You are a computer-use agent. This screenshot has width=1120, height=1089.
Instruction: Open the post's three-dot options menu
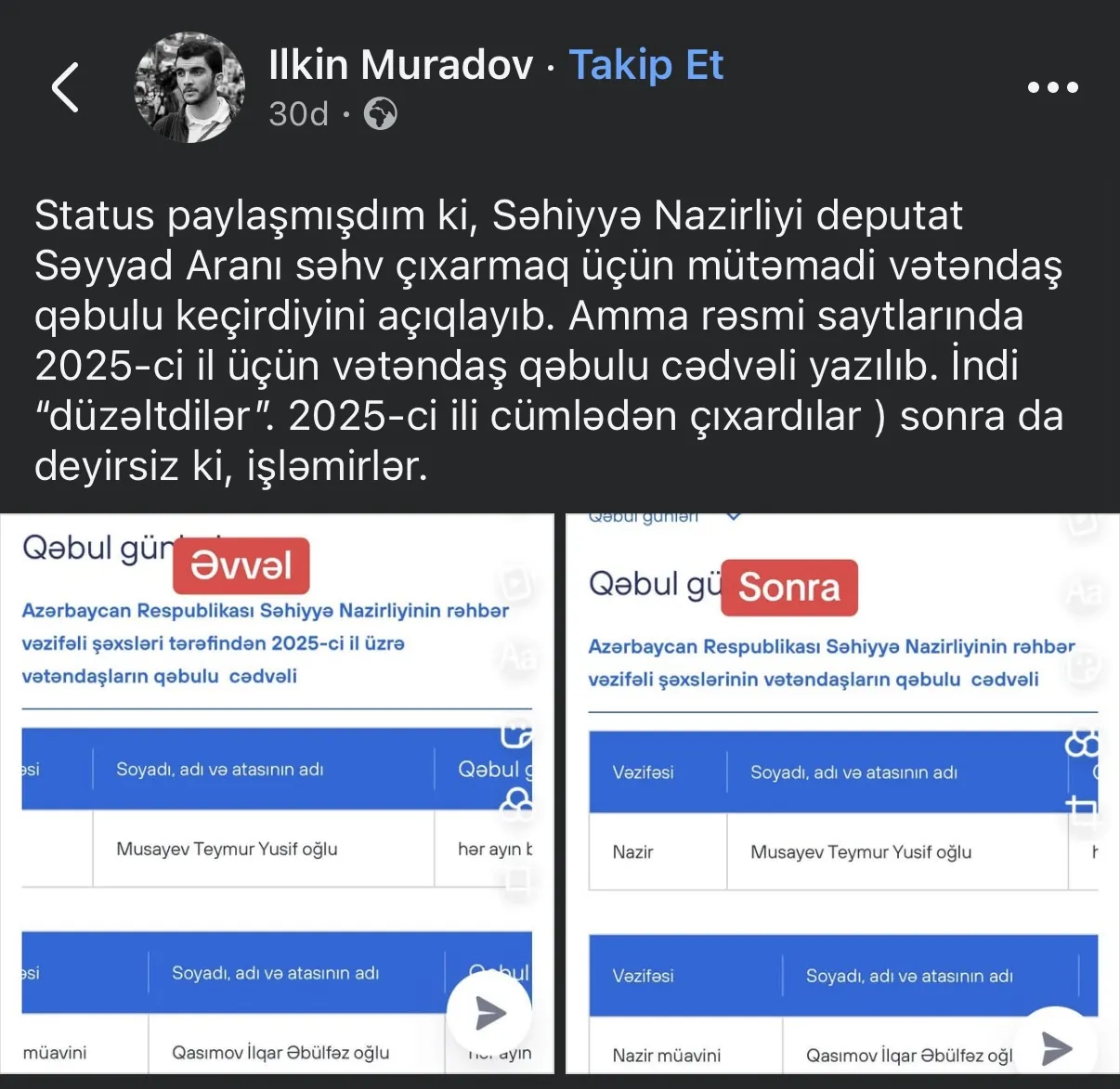coord(1052,87)
